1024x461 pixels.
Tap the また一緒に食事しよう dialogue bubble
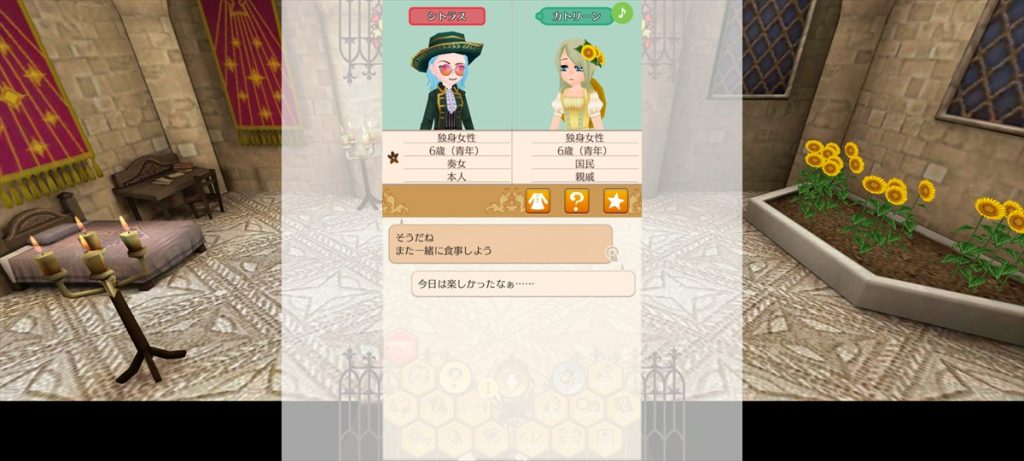[x=499, y=244]
